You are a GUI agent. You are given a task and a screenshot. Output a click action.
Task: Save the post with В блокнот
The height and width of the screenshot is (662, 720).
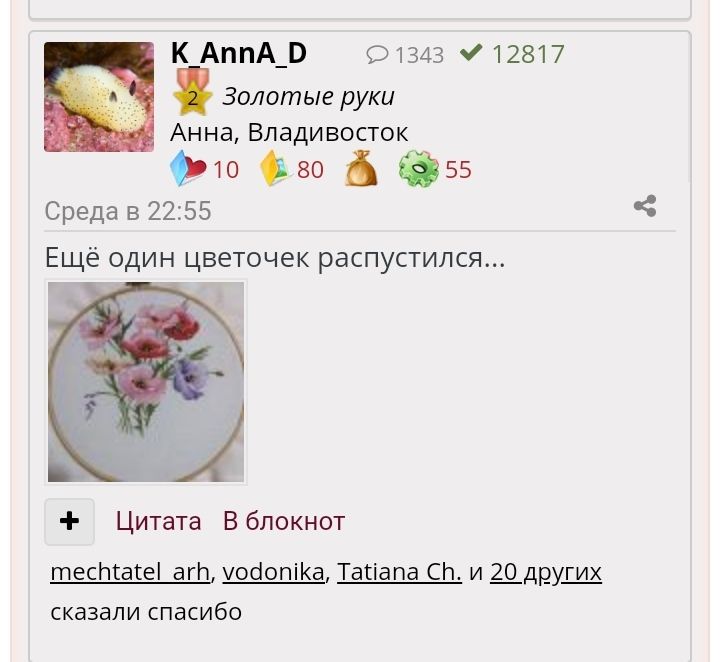pos(283,521)
